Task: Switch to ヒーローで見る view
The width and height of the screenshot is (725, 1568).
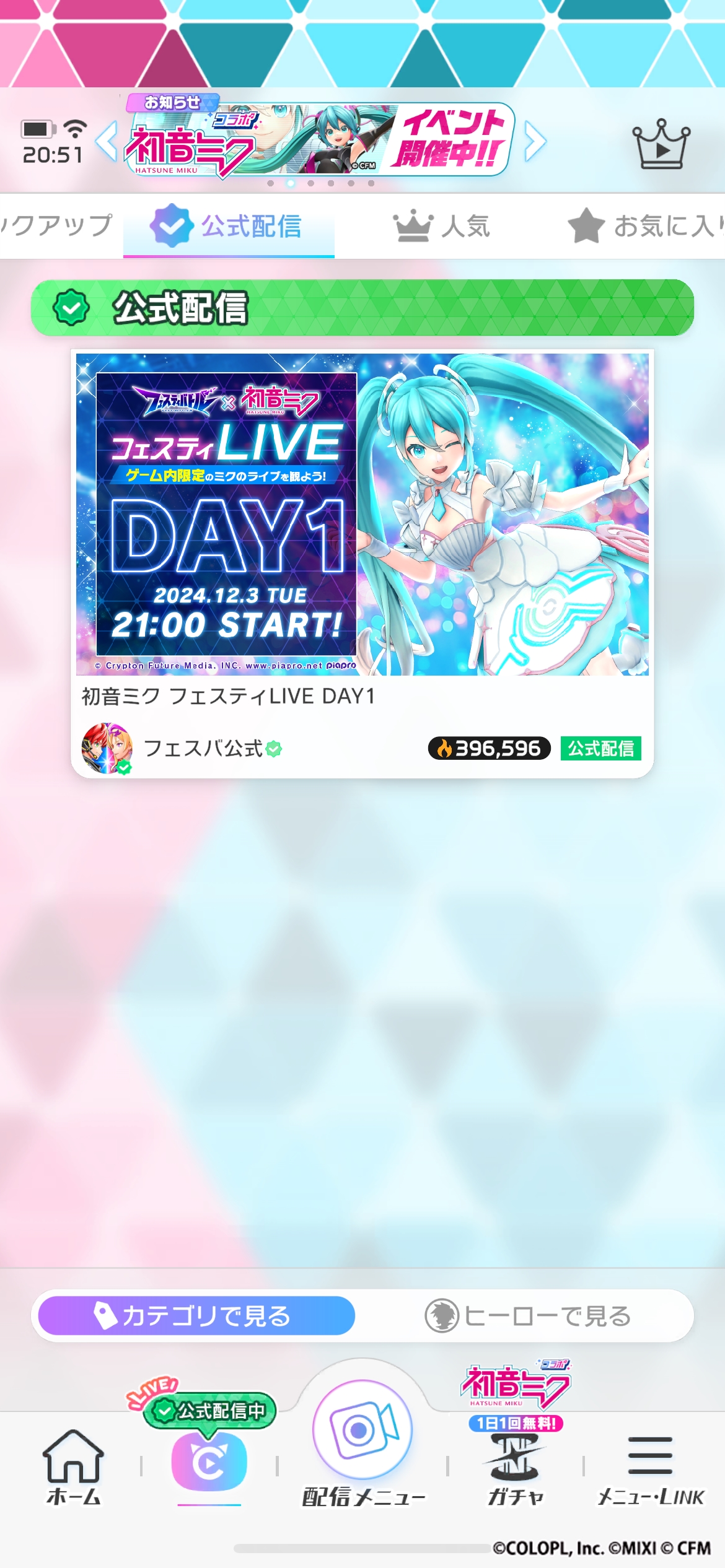Action: [528, 1315]
